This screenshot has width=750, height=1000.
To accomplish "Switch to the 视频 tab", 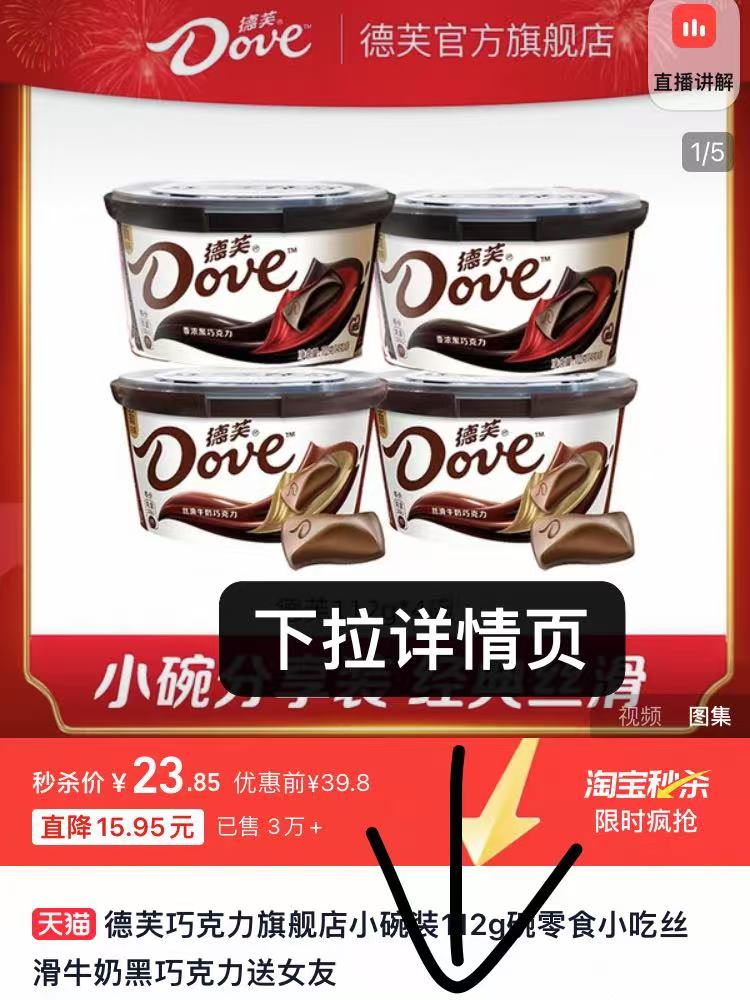I will click(x=640, y=716).
